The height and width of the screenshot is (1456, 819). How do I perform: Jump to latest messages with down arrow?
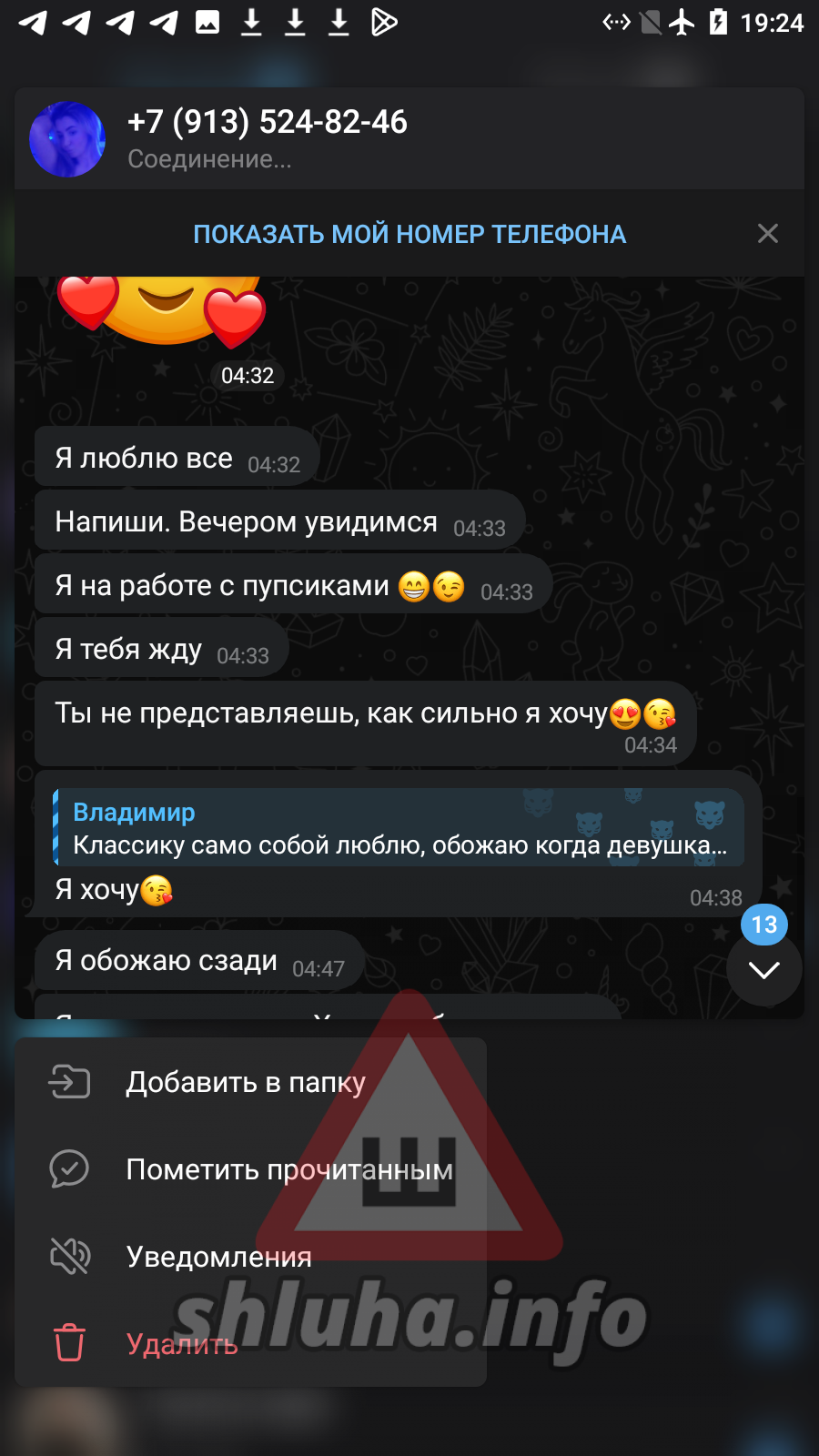click(763, 969)
